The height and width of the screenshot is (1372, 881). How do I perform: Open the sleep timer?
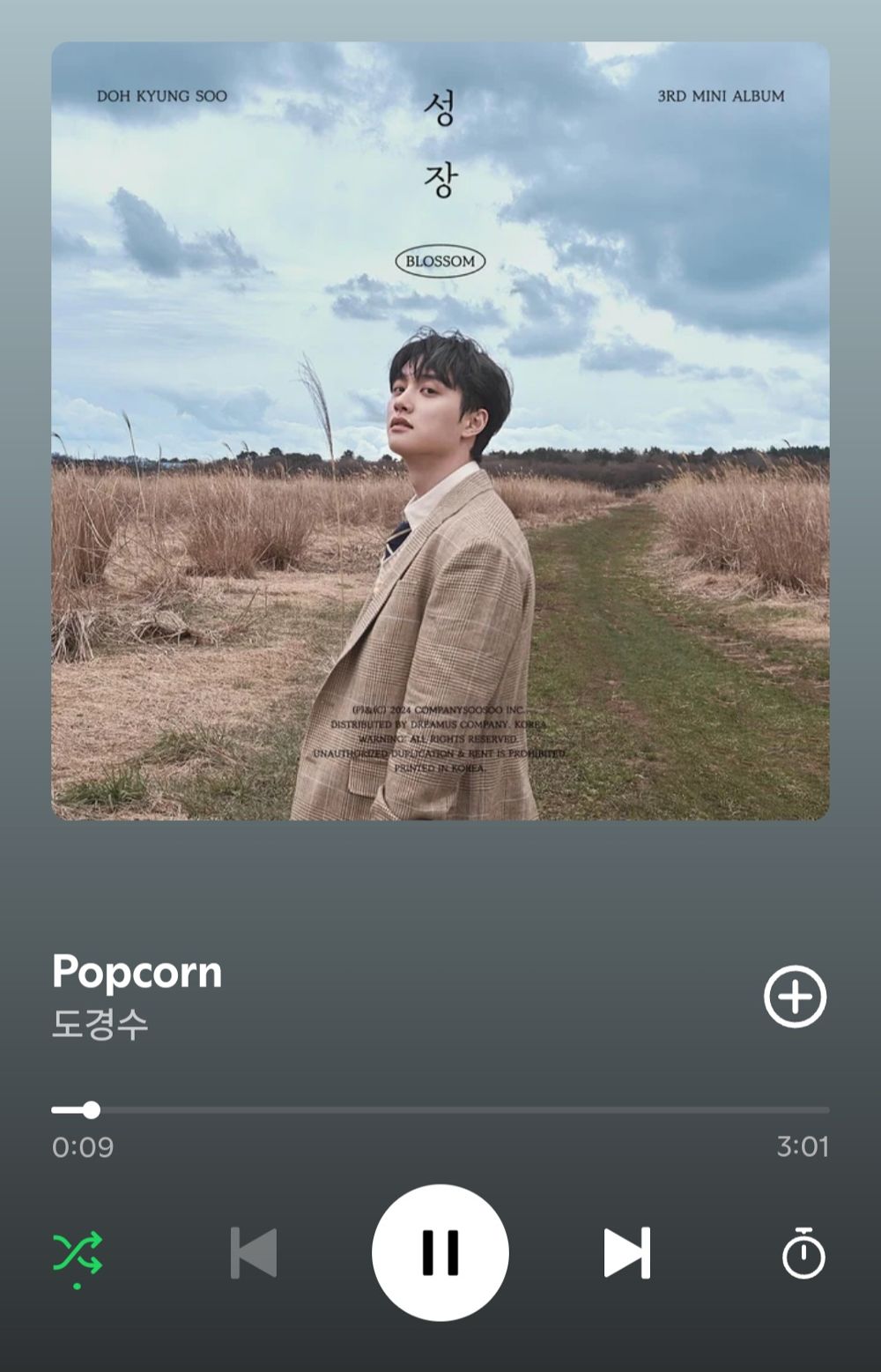(x=803, y=1253)
